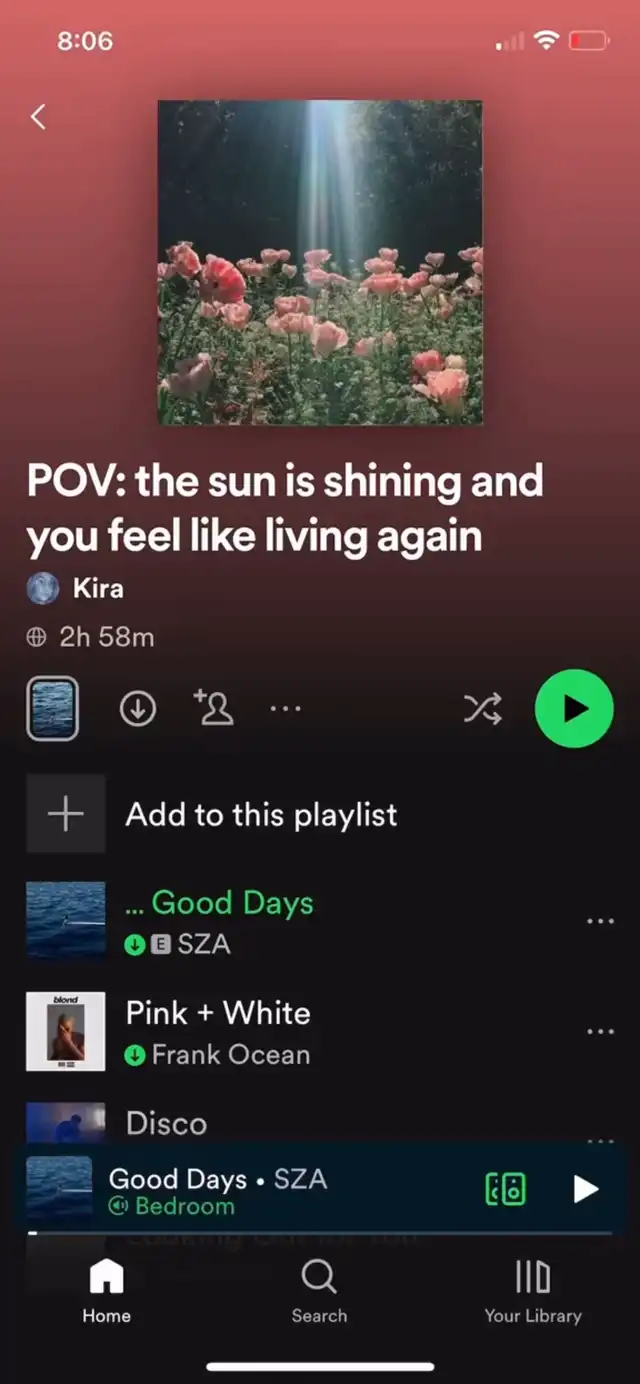Play the playlist with the green button
The image size is (640, 1384).
[x=574, y=708]
